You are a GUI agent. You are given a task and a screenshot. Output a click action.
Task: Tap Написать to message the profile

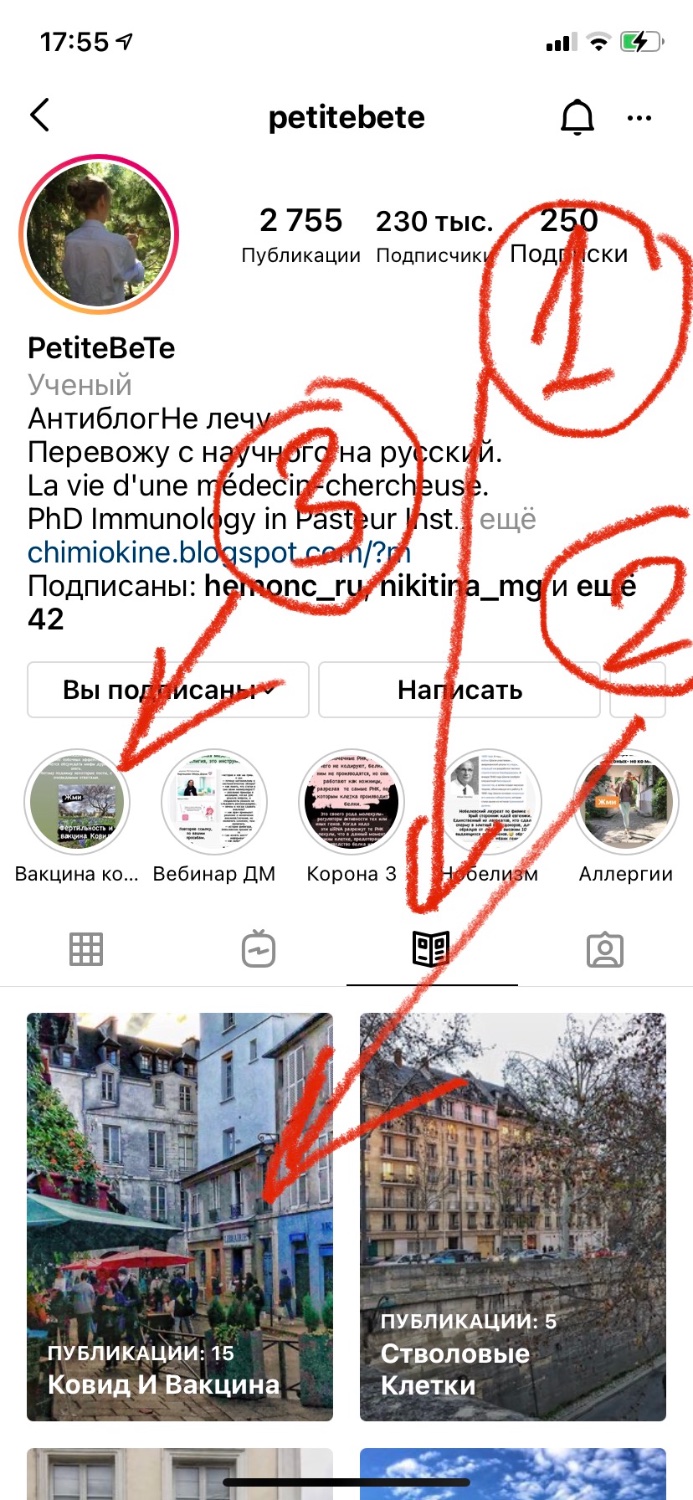459,690
